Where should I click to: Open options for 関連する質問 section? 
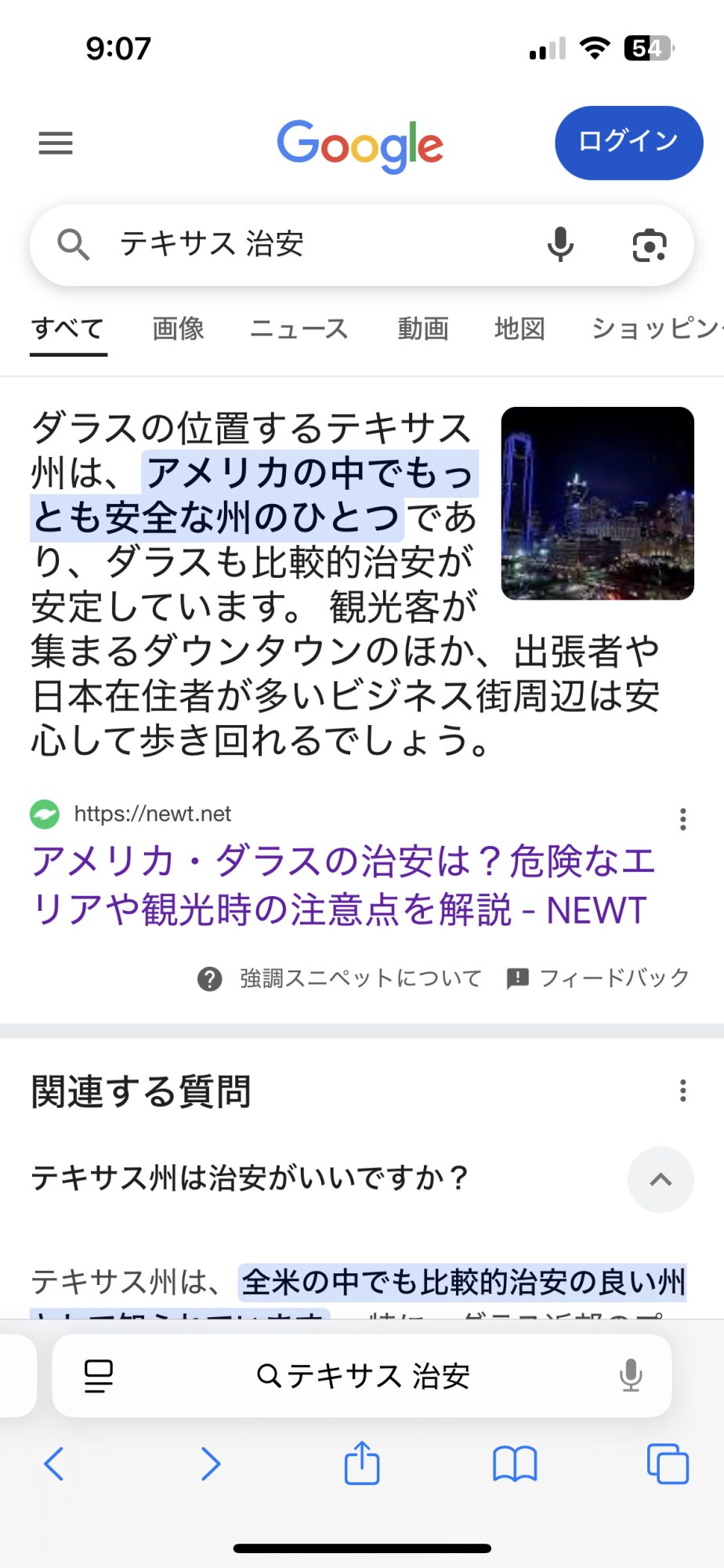tap(683, 1091)
